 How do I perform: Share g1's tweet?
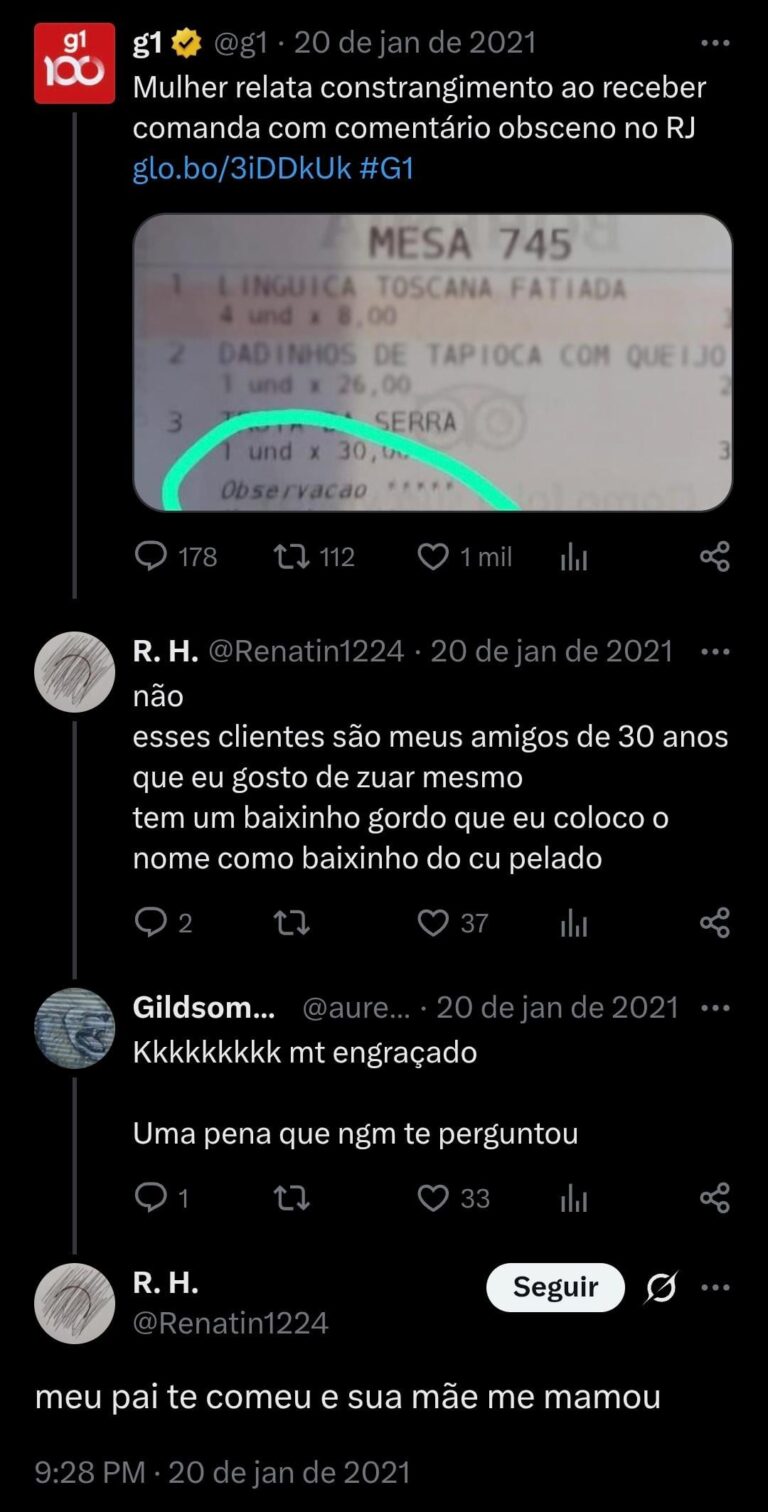715,557
